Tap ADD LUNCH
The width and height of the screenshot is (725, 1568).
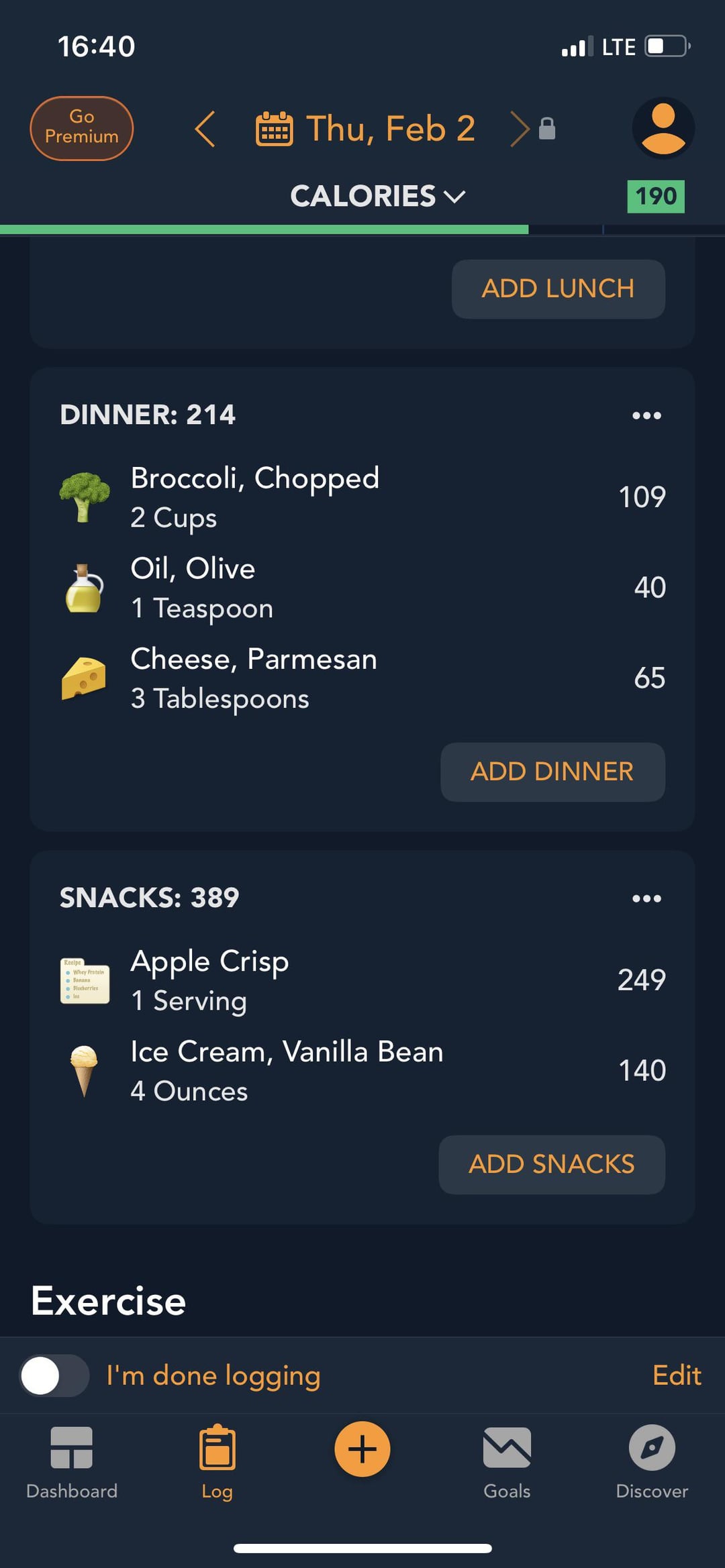pos(558,289)
